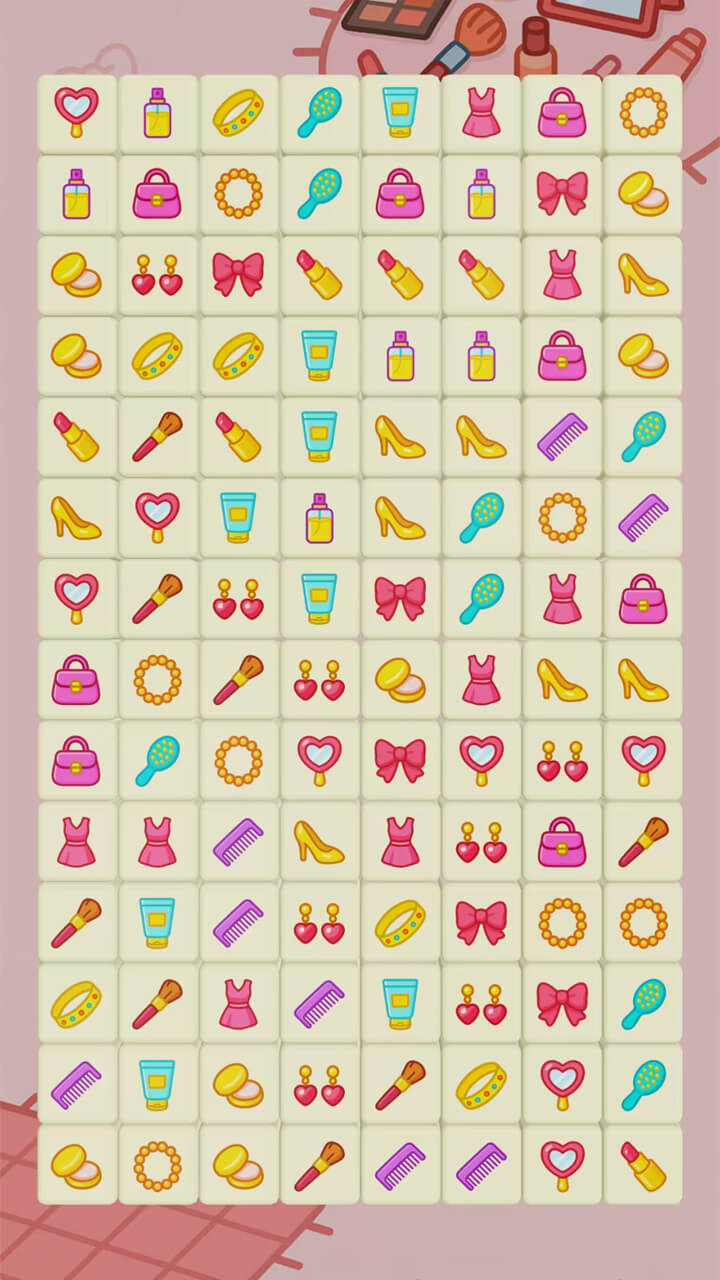720x1280 pixels.
Task: Tap the makeup brush tile between two lipsticks
Action: coord(158,437)
